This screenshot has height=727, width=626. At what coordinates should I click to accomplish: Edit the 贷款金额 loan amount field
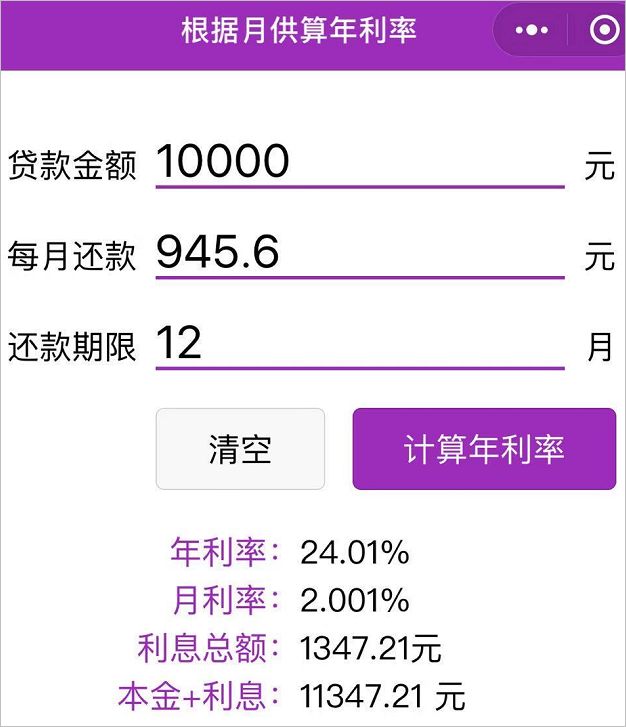coord(359,162)
